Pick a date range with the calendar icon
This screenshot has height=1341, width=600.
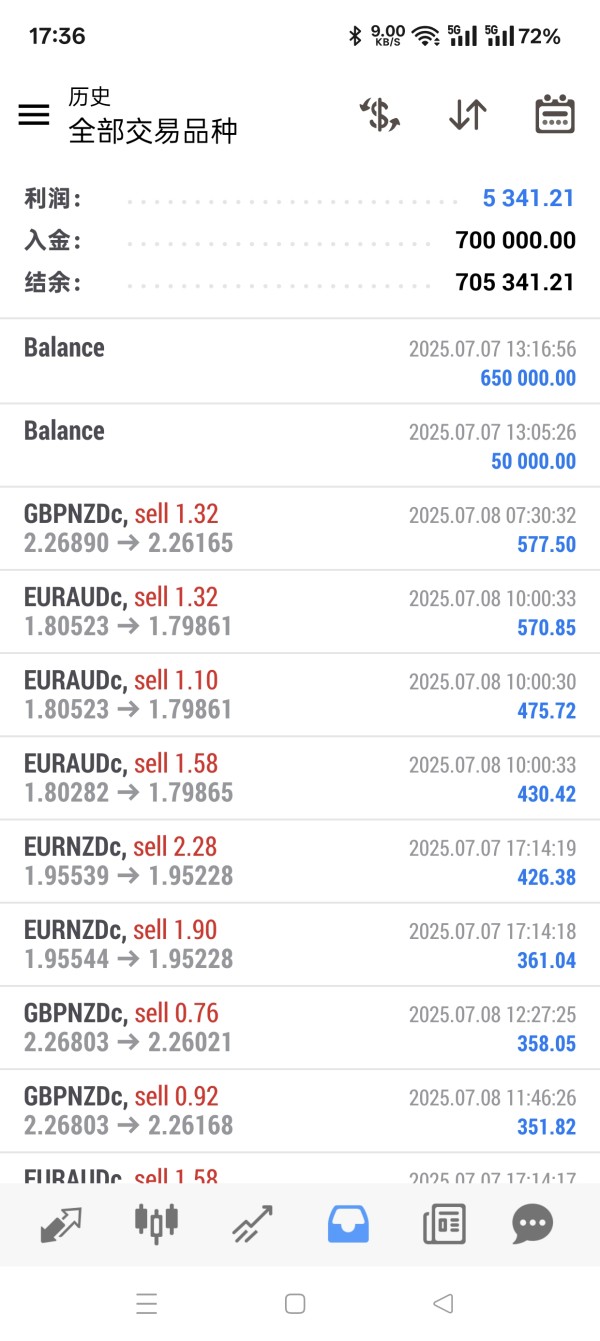coord(554,115)
